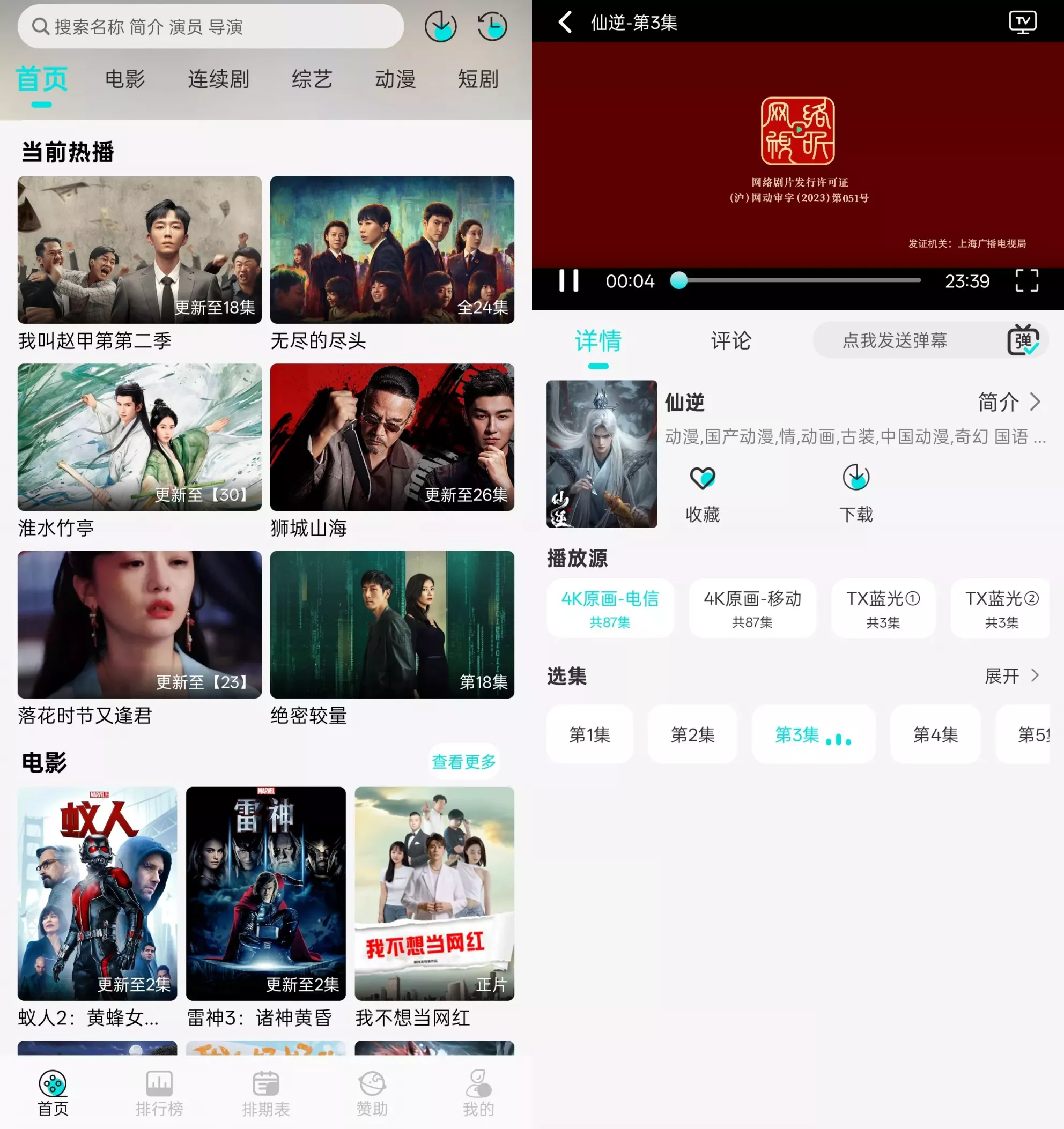This screenshot has height=1129, width=1064.
Task: Cast the video to TV
Action: (1022, 23)
